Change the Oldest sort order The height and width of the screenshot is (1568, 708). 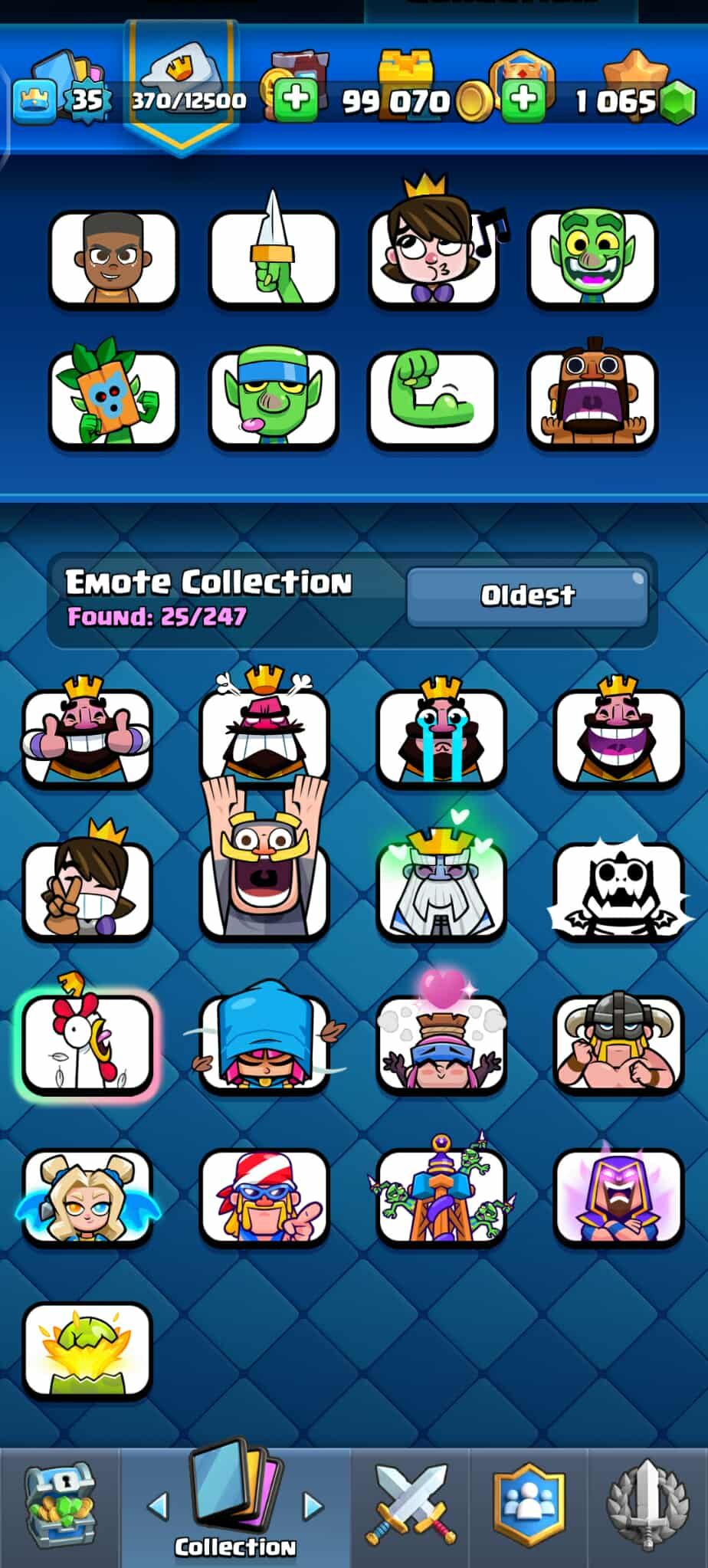[527, 596]
